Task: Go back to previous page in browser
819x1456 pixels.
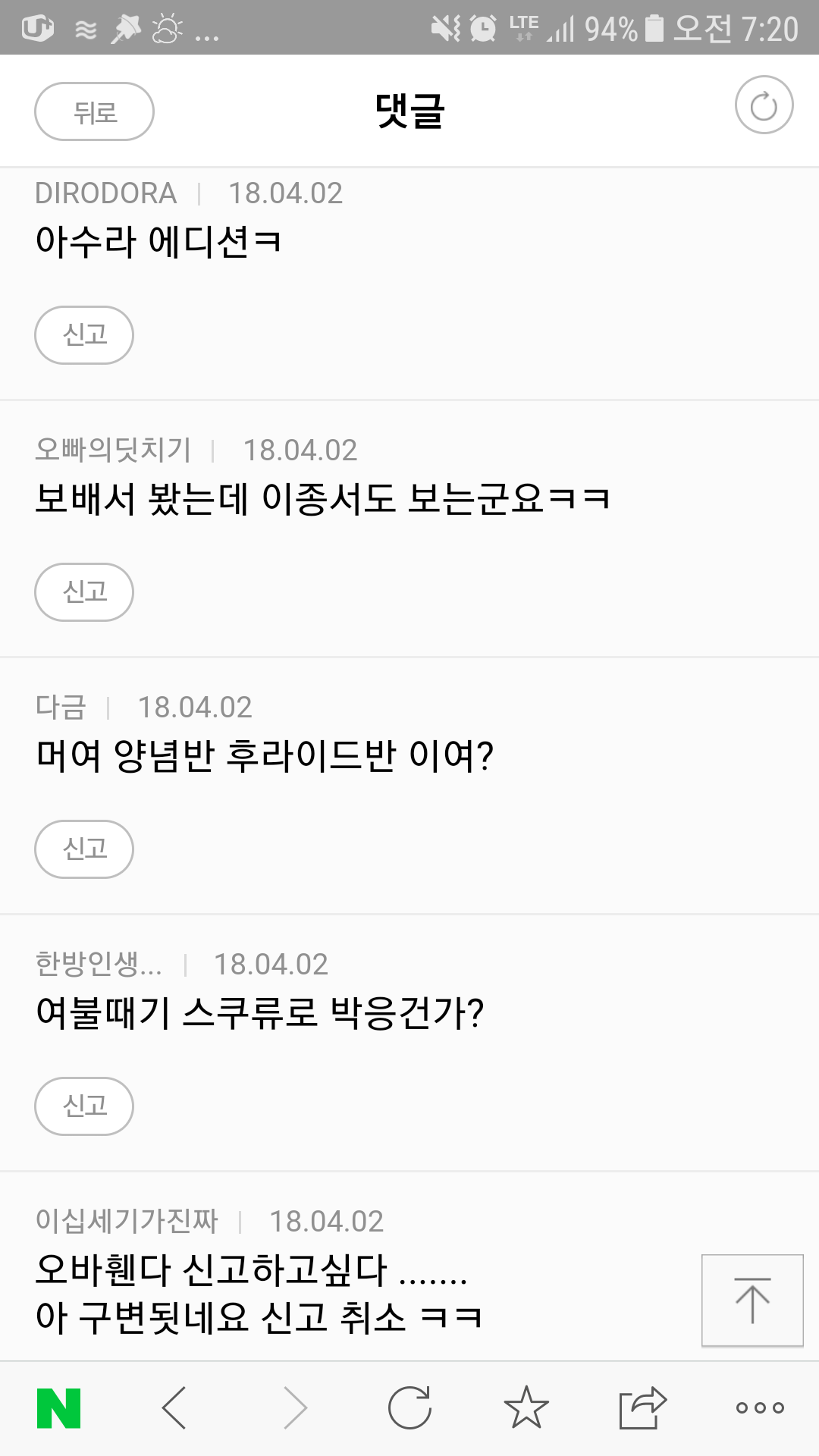Action: point(174,1408)
